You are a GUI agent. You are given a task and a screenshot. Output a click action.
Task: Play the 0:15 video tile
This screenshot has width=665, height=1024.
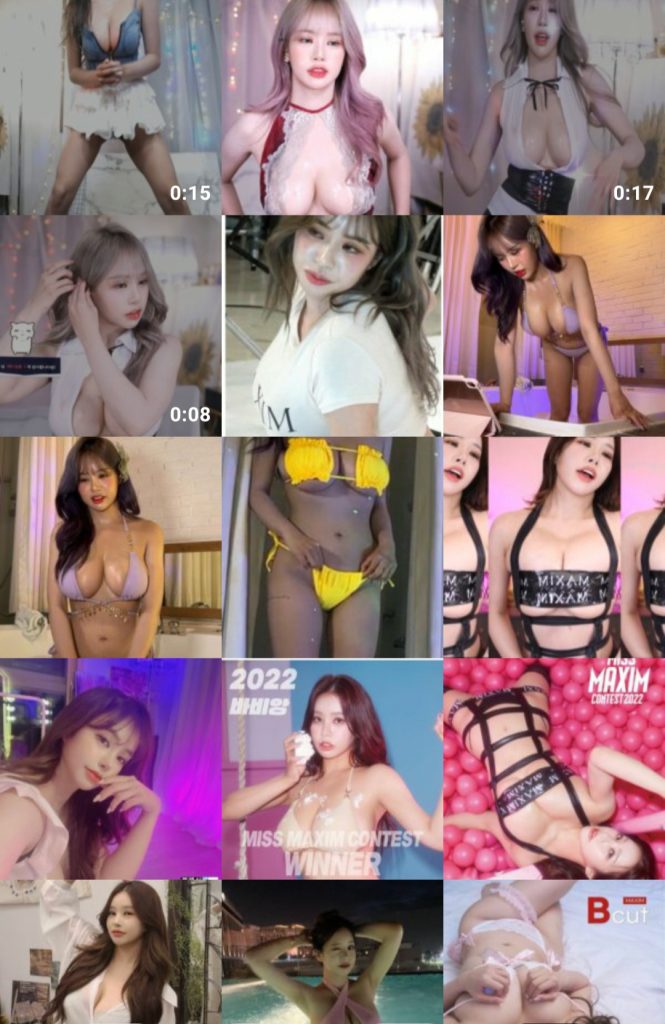(x=110, y=107)
